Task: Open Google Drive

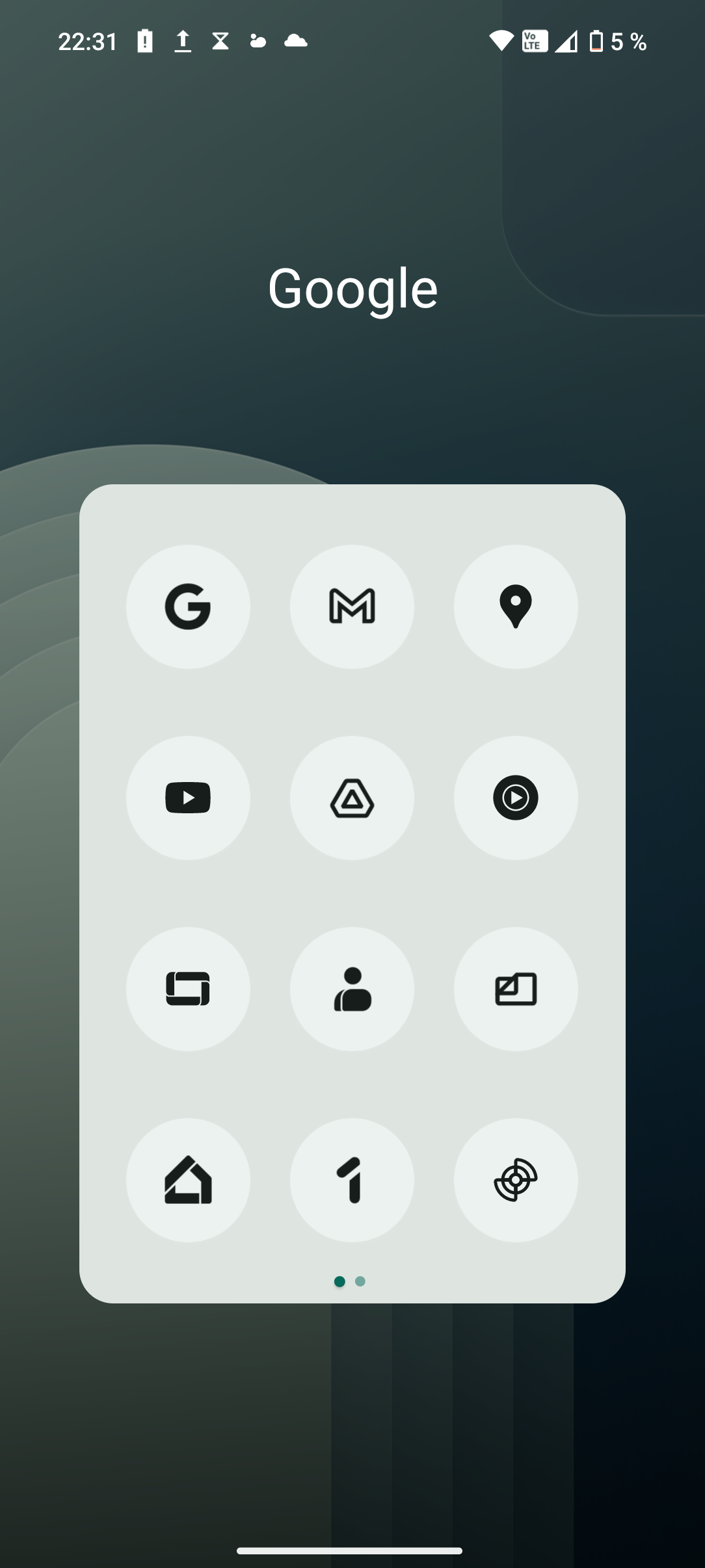Action: point(352,798)
